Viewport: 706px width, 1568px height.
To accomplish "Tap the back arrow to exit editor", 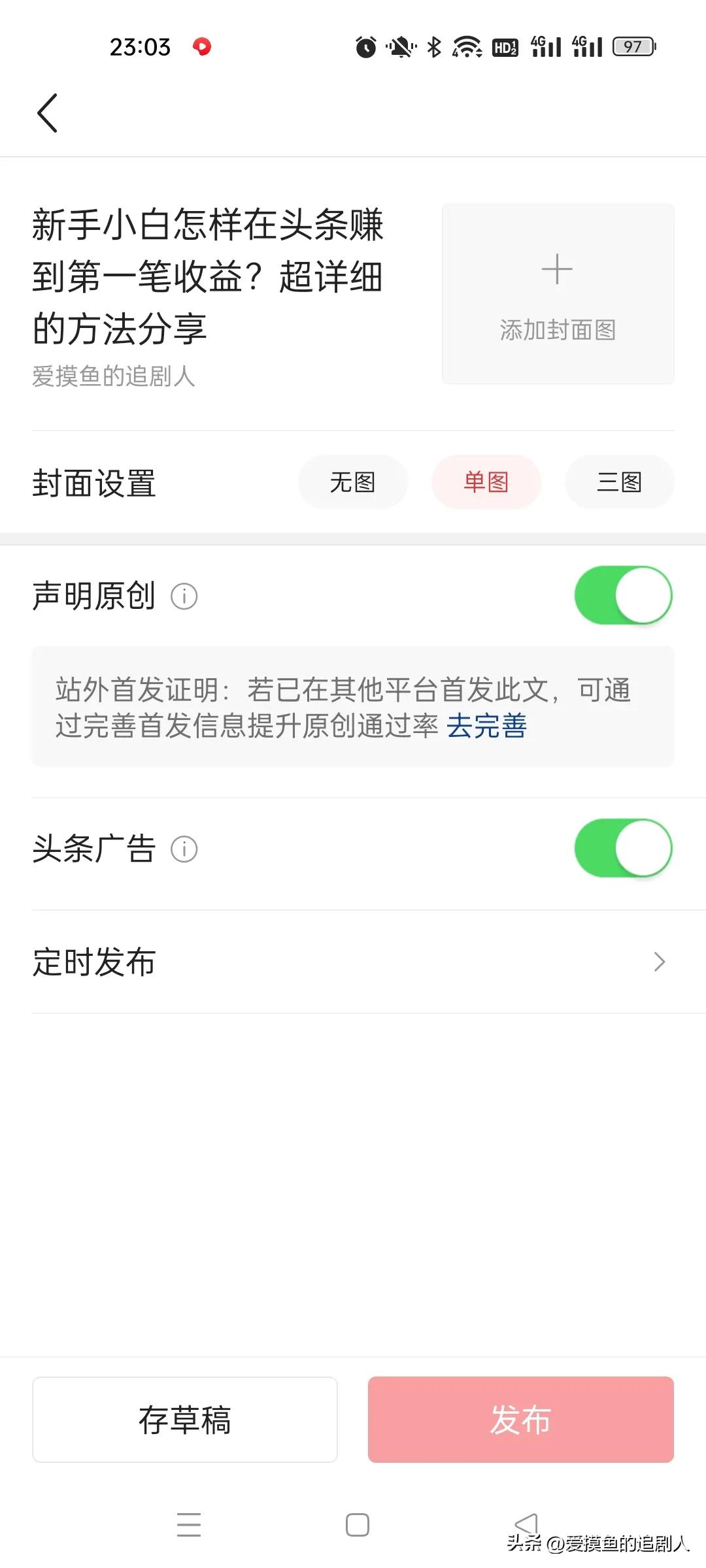I will [46, 112].
